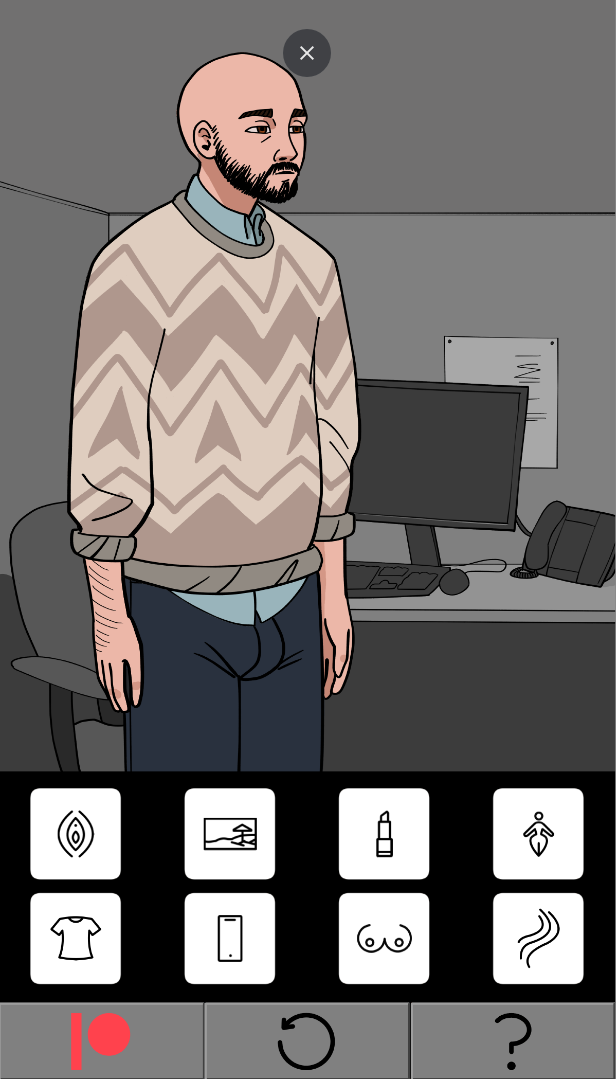Open the Patreon page button
Viewport: 616px width, 1079px height.
pyautogui.click(x=102, y=1040)
